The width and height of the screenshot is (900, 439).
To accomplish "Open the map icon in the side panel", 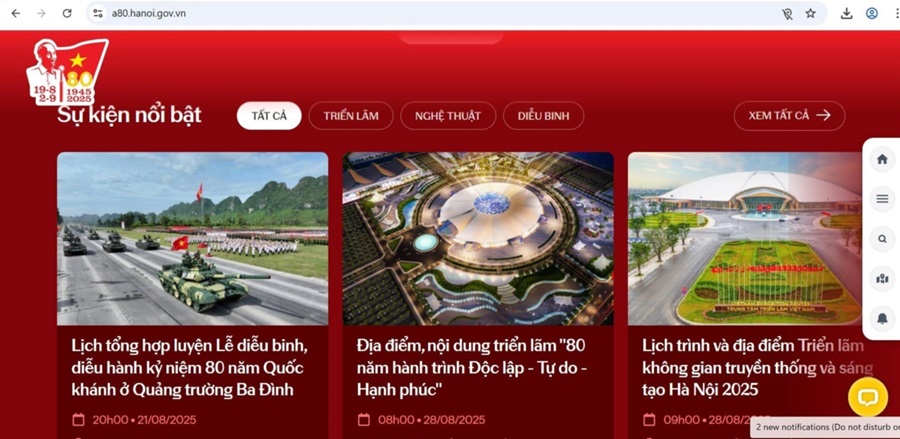I will point(882,279).
